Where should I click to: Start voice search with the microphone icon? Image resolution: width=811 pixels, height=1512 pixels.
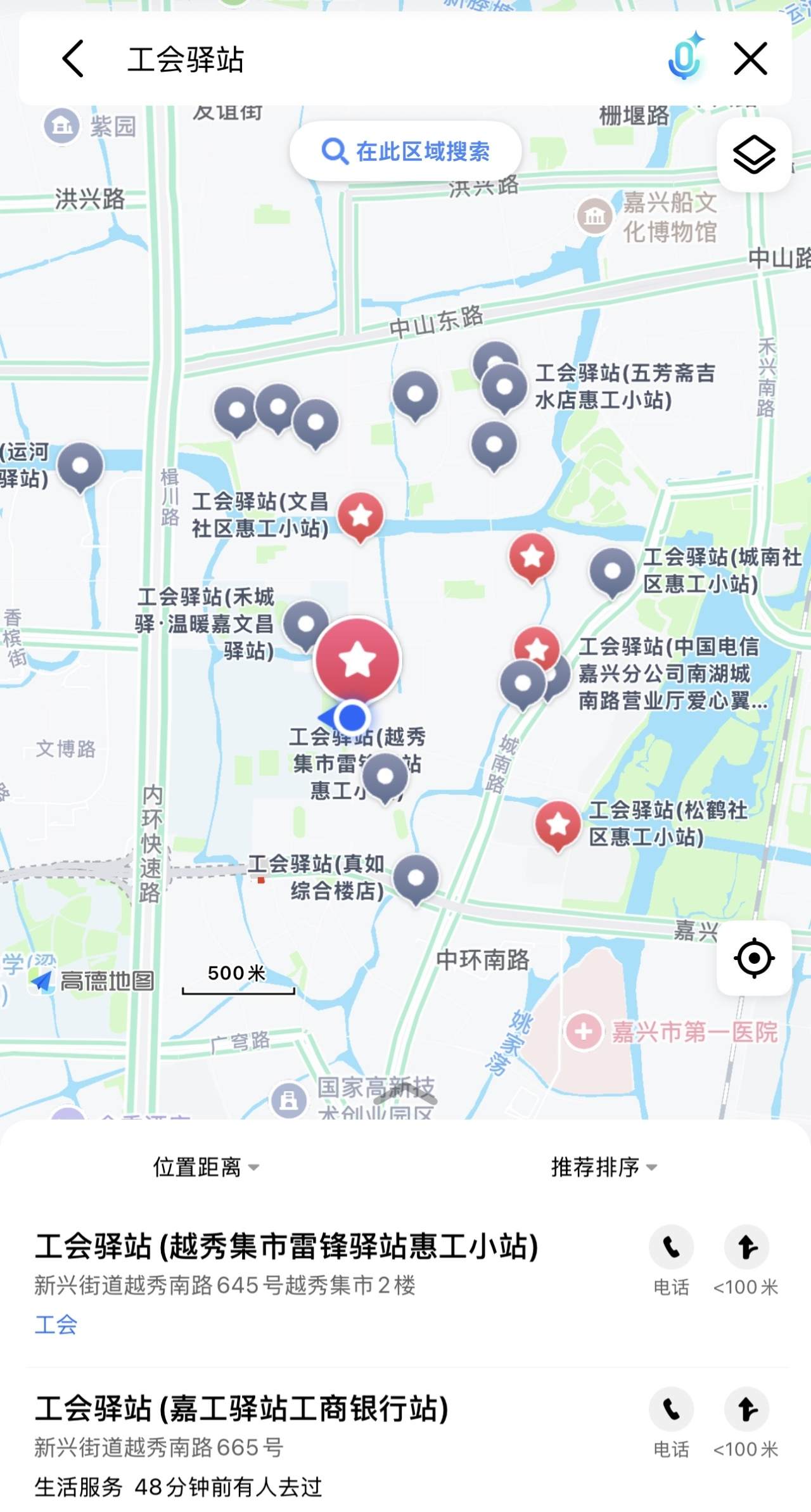[x=685, y=57]
